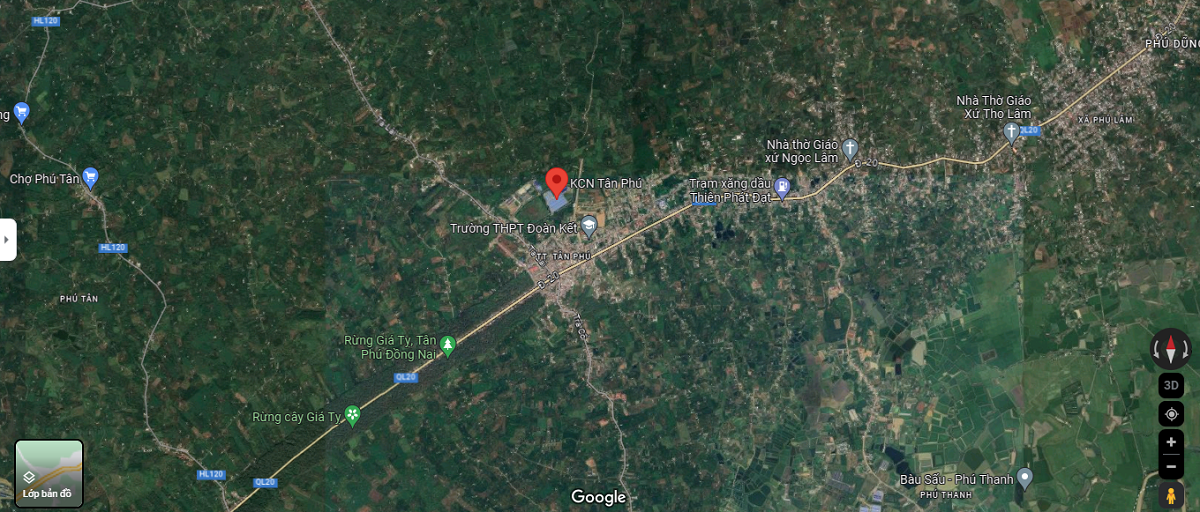Screen dimensions: 1200x512
Task: Open Trường THPT Đoàn Kết marker
Action: (589, 226)
